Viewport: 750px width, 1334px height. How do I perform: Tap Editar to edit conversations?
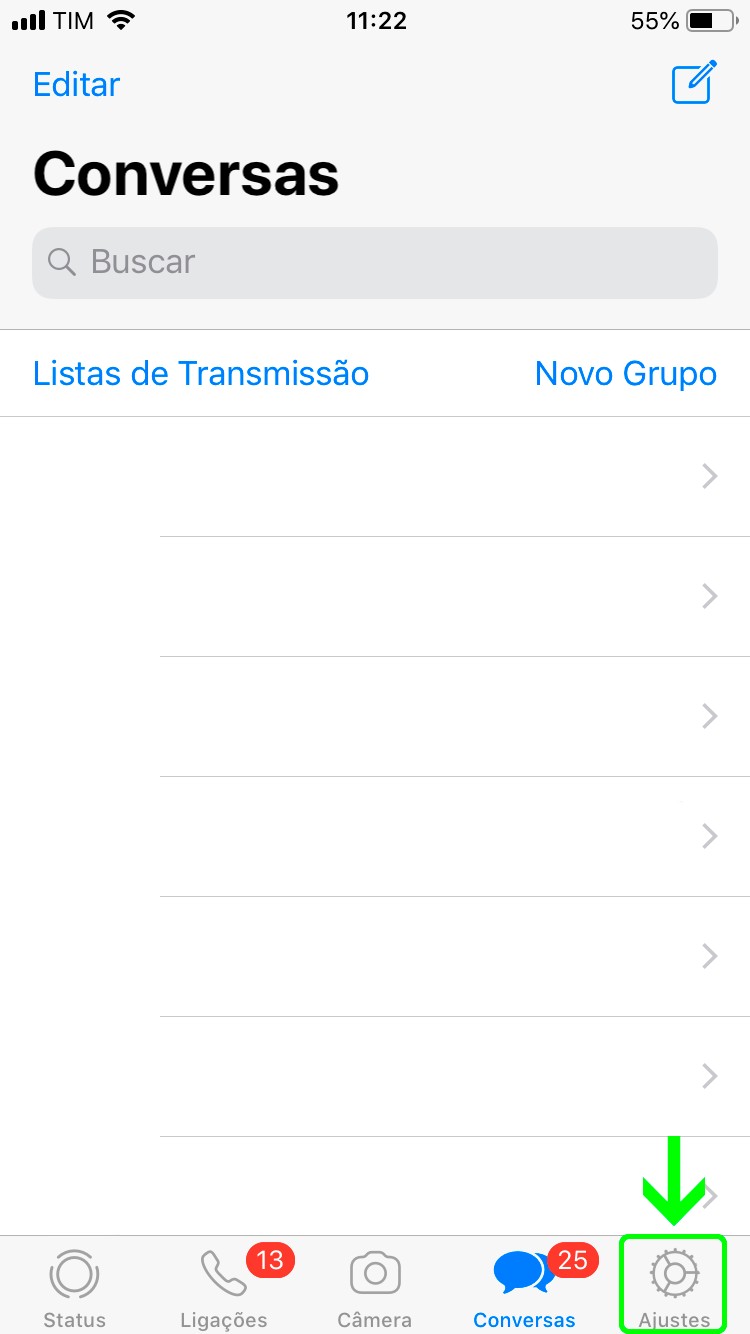76,85
